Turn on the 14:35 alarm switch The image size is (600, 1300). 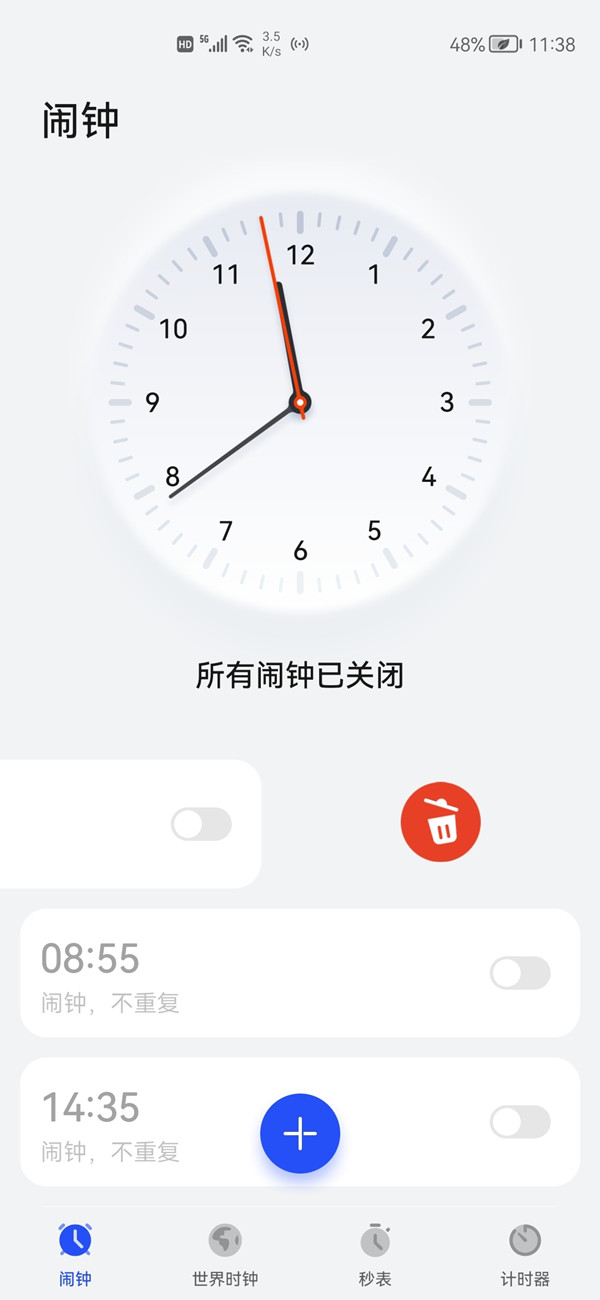tap(520, 1122)
